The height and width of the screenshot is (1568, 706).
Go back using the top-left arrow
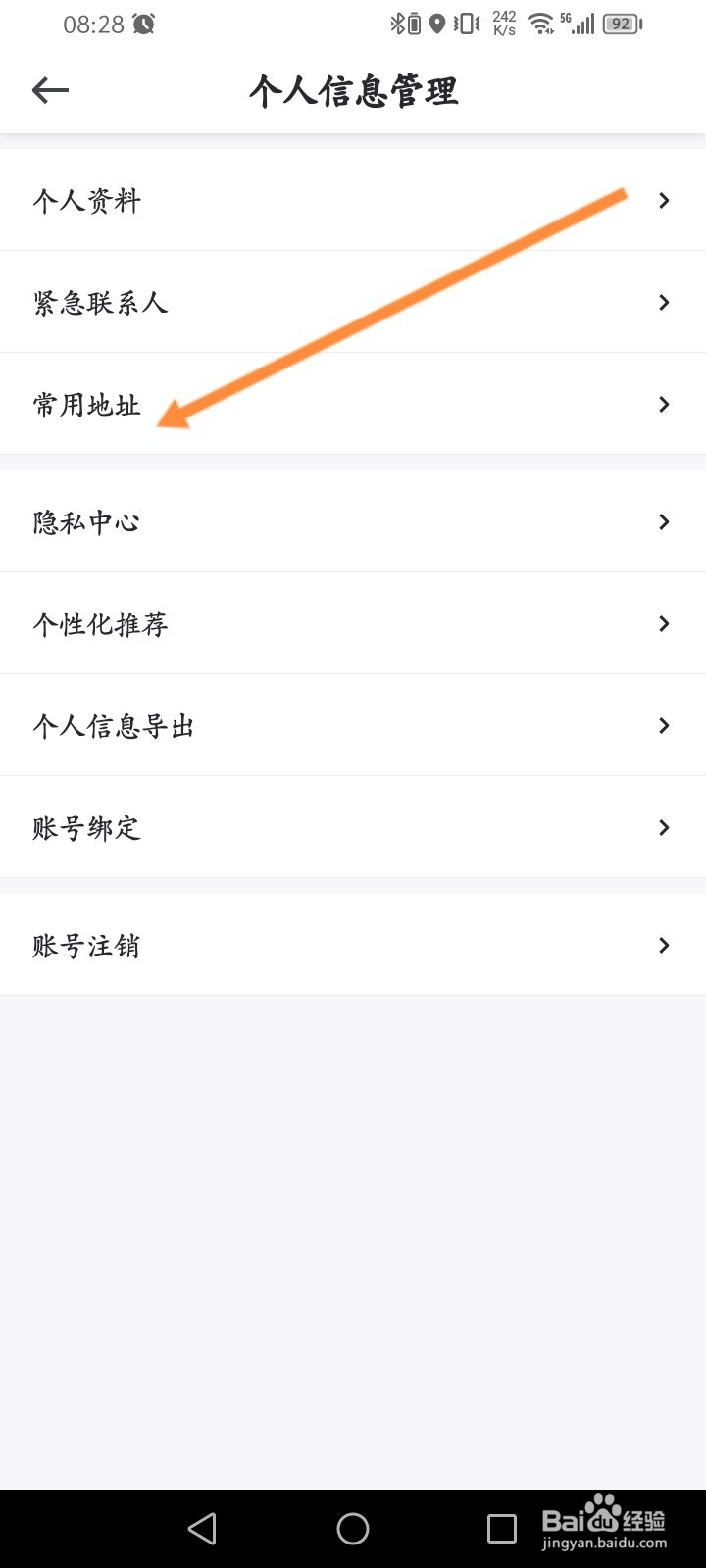pyautogui.click(x=50, y=90)
